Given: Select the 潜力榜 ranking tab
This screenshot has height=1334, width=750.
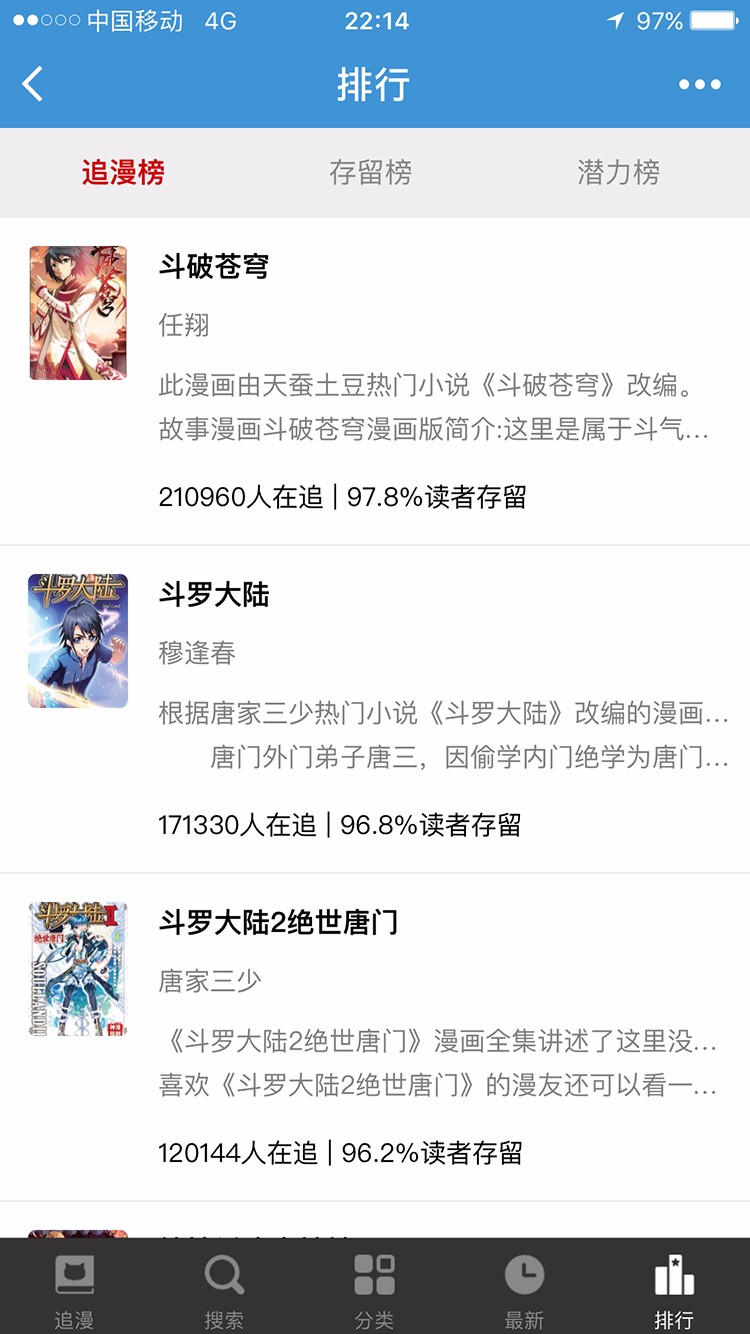Looking at the screenshot, I should [x=618, y=173].
